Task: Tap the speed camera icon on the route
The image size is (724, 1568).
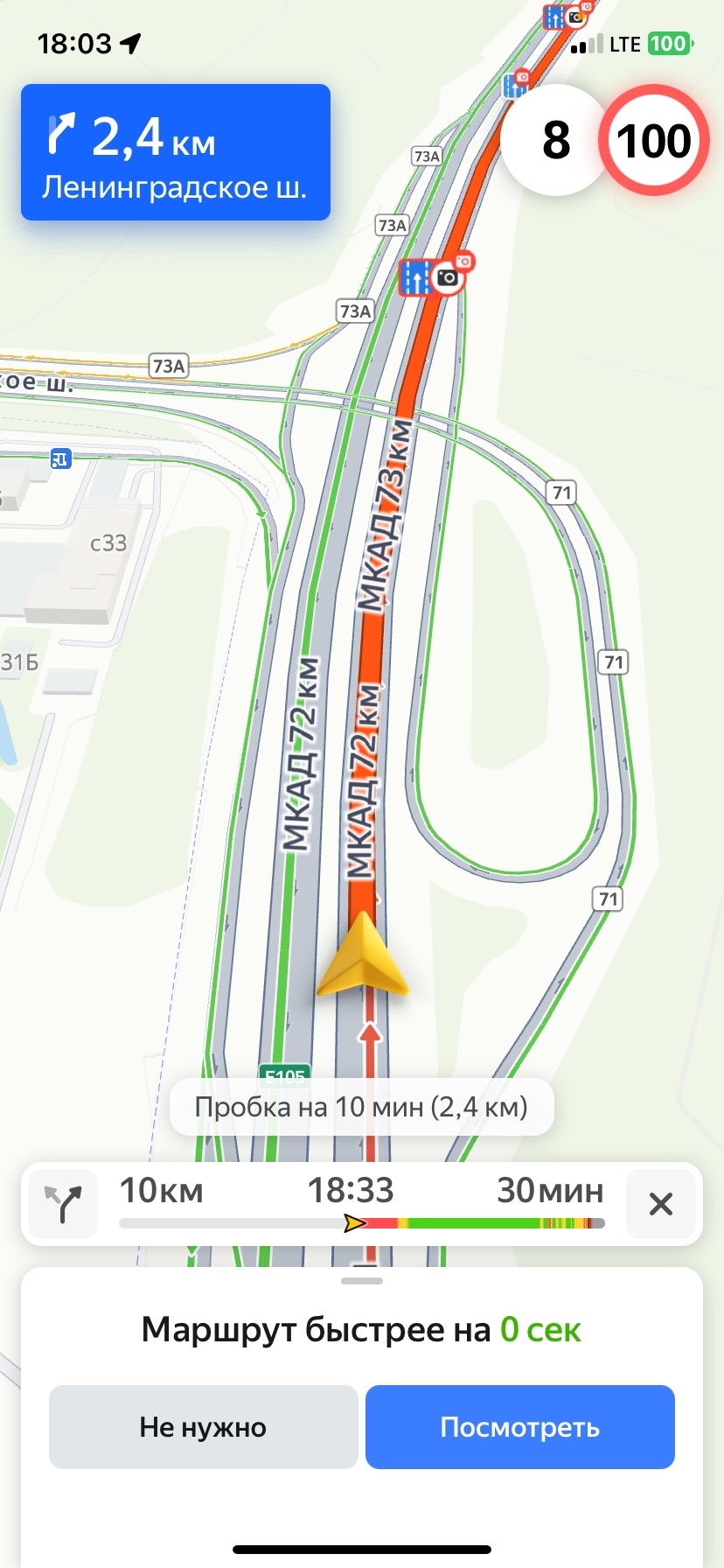Action: click(x=449, y=276)
